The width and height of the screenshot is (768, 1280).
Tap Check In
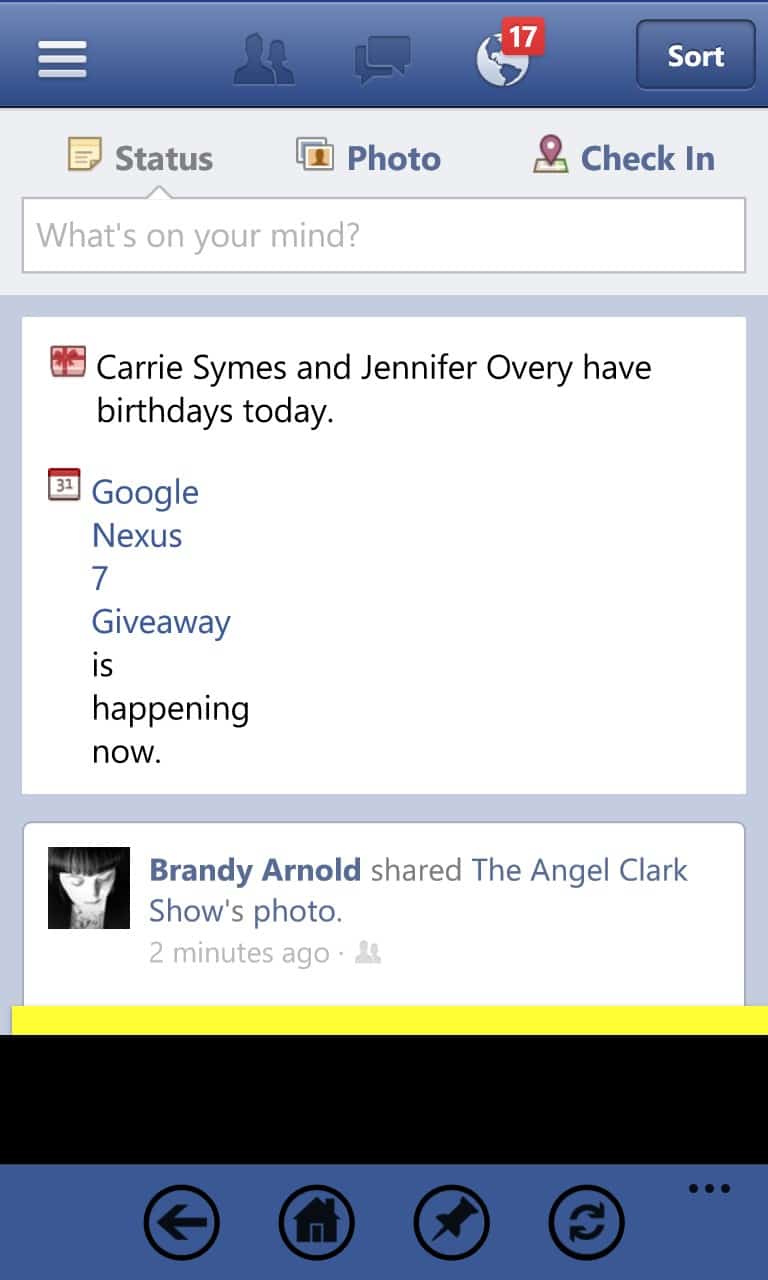[624, 157]
